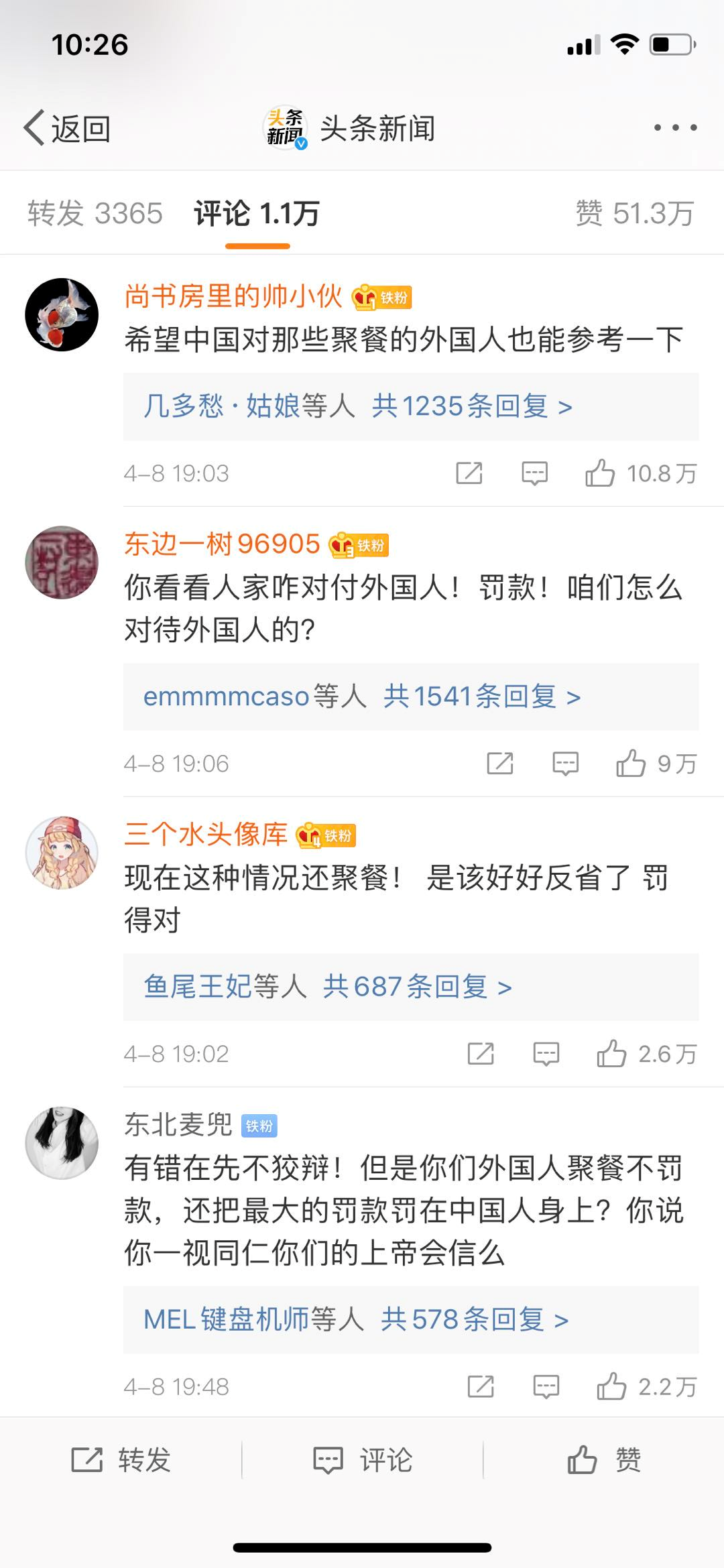Expand 共1541条回复 replies

(x=481, y=697)
